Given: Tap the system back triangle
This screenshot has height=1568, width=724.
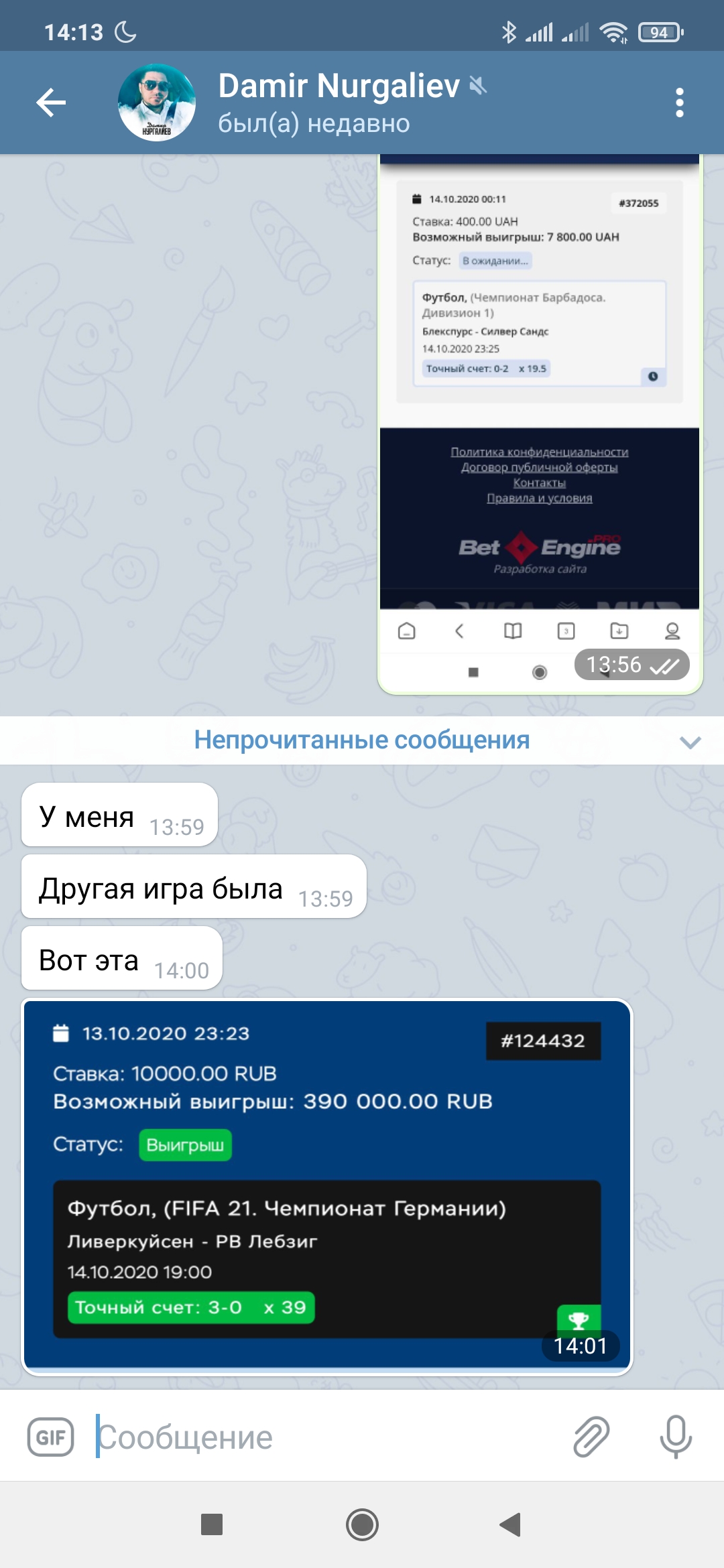Looking at the screenshot, I should 511,1524.
